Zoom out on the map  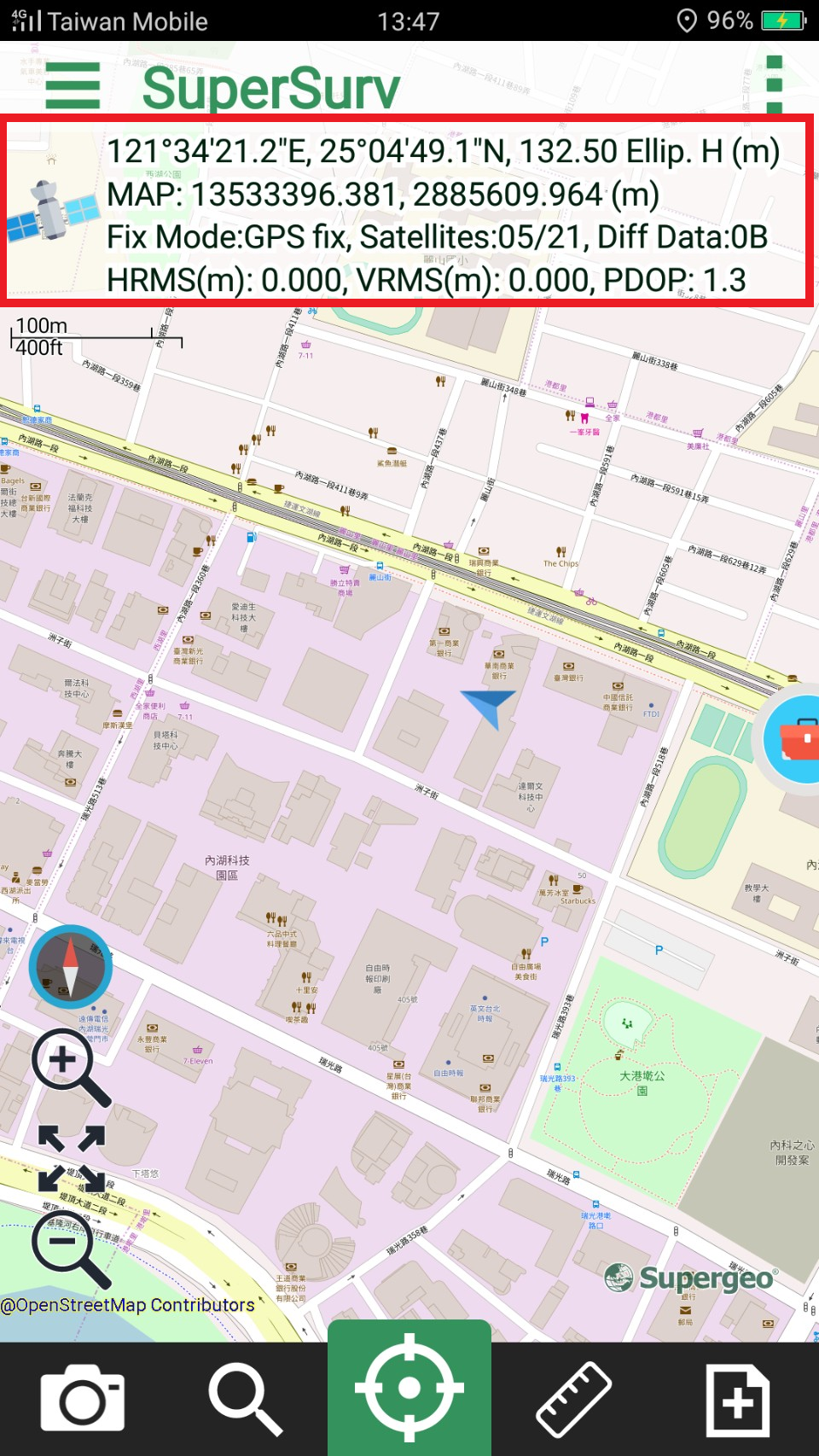point(70,1249)
